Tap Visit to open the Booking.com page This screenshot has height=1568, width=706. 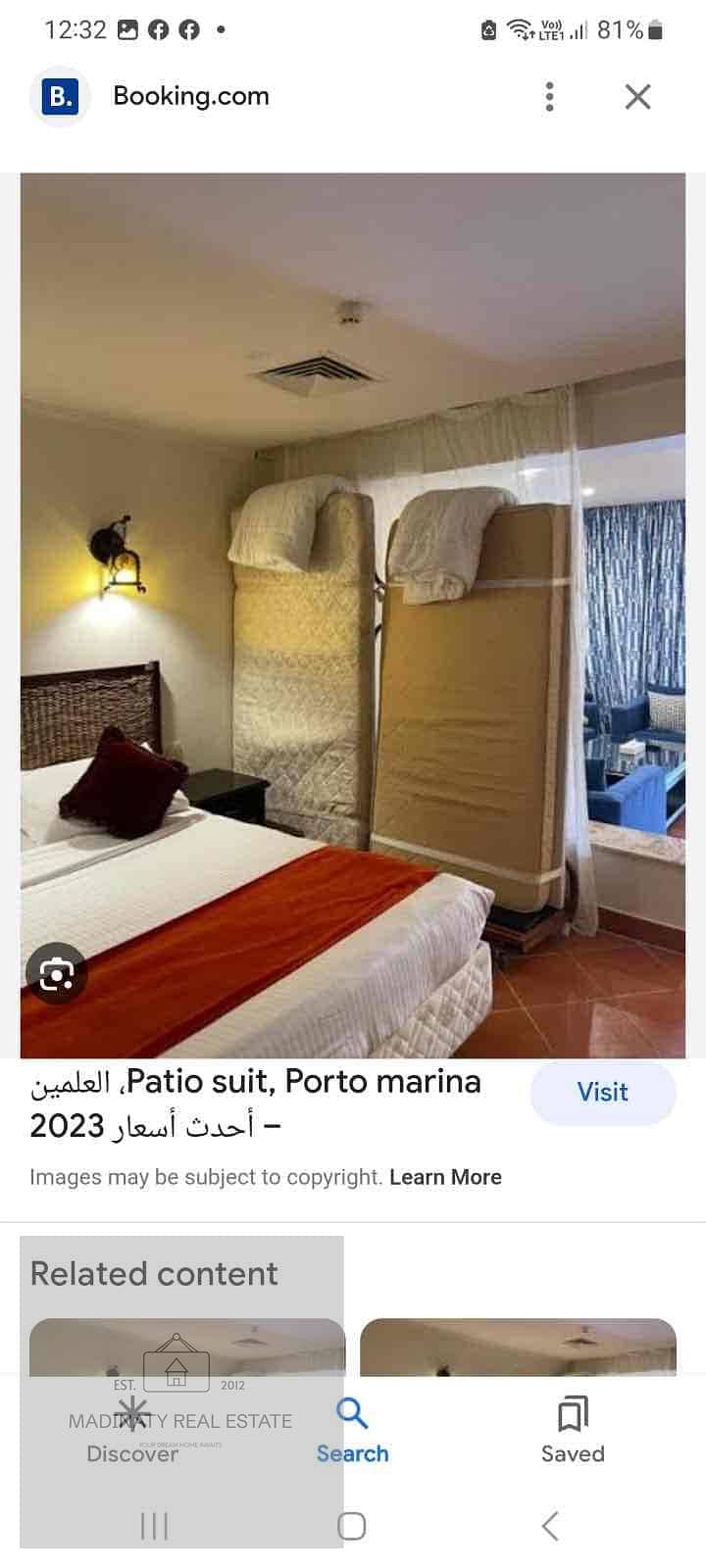click(602, 1093)
